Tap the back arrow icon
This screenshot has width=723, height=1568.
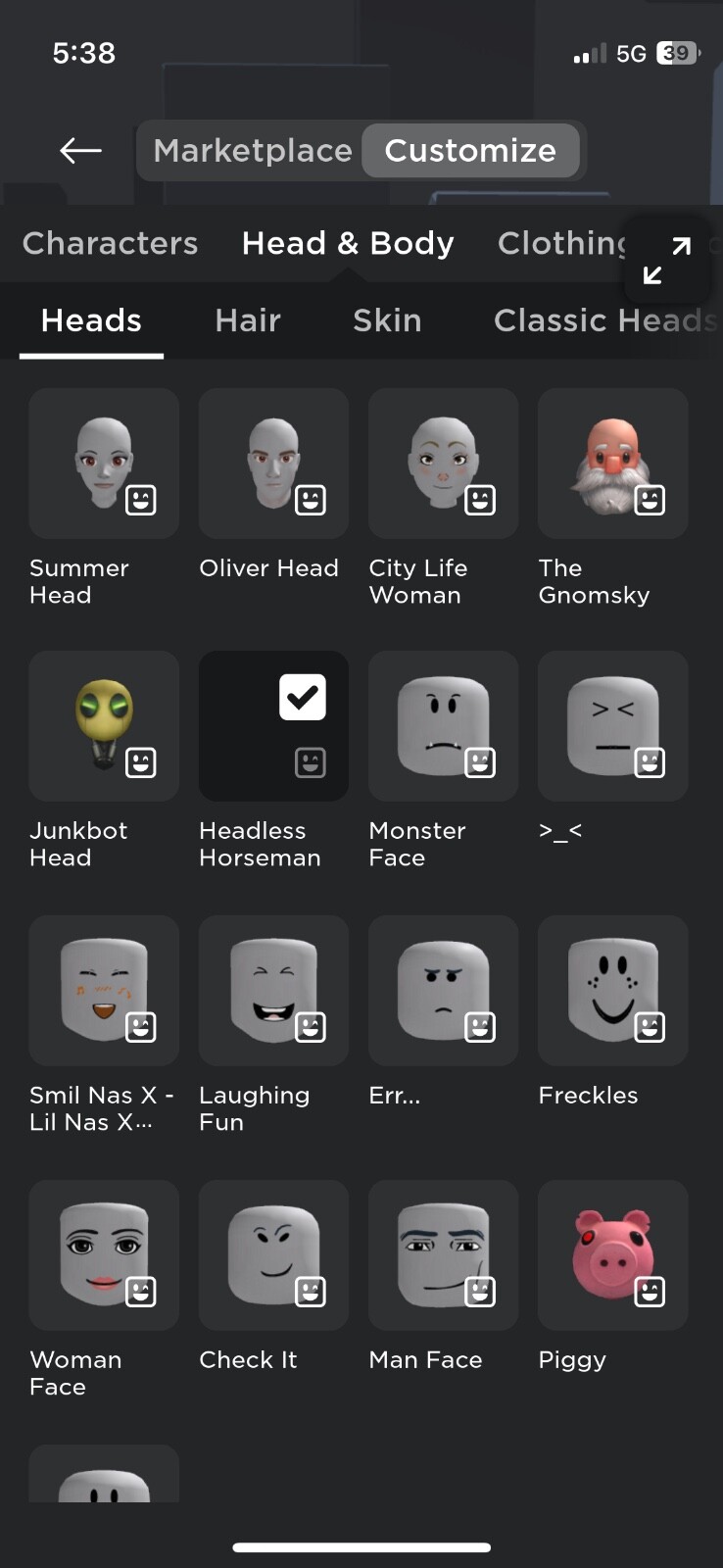point(80,150)
